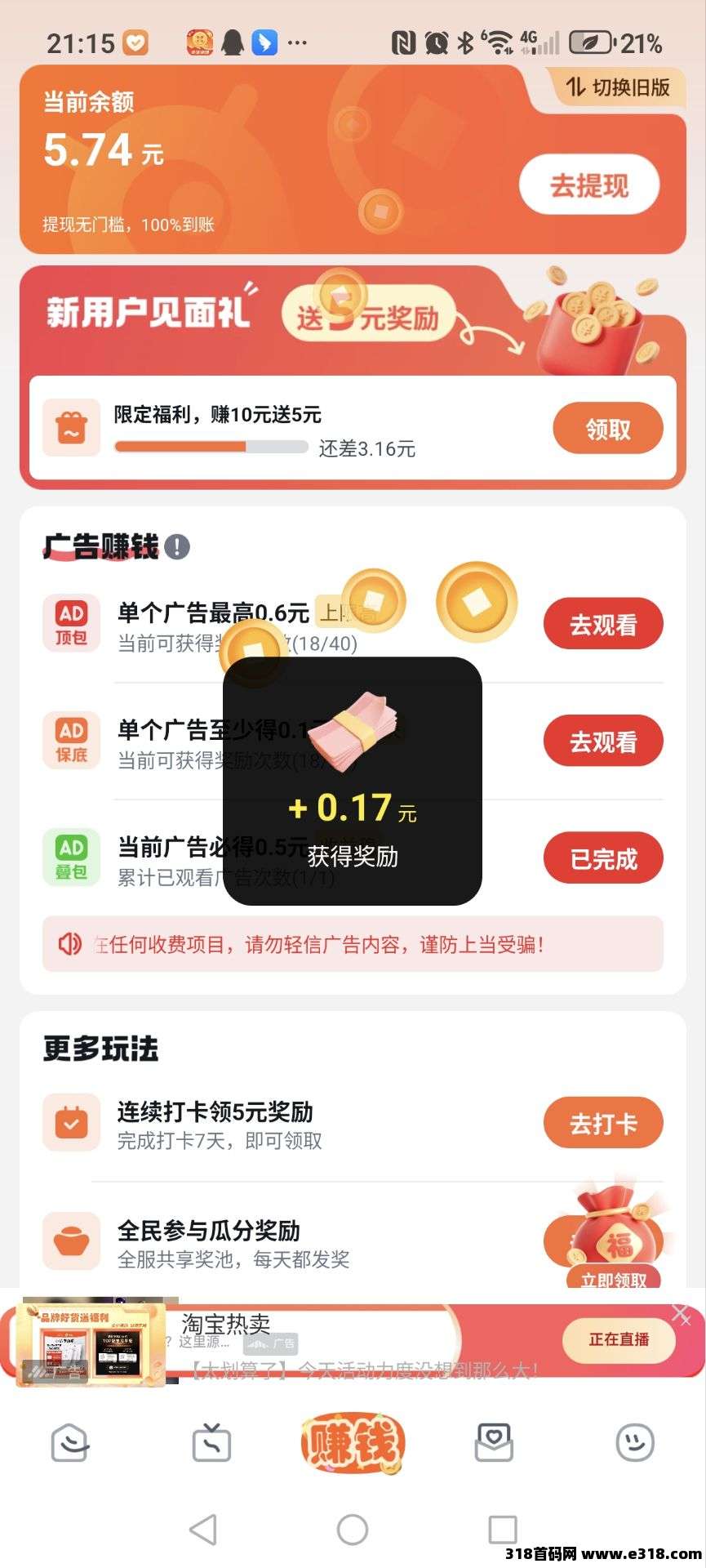Image resolution: width=706 pixels, height=1568 pixels.
Task: Go back with the system back button
Action: (x=202, y=1530)
